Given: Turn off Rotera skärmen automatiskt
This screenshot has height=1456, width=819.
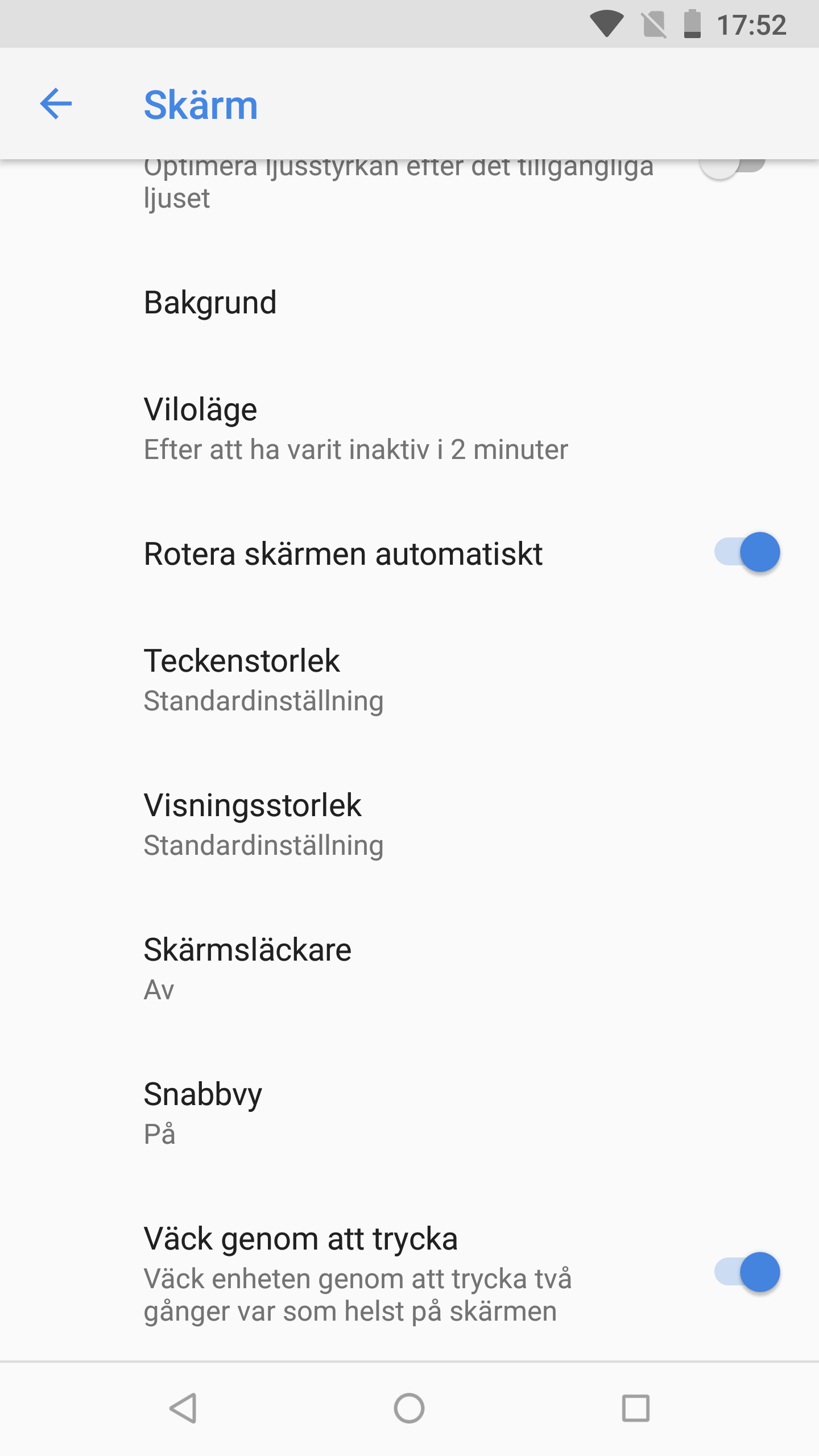Looking at the screenshot, I should pyautogui.click(x=747, y=552).
